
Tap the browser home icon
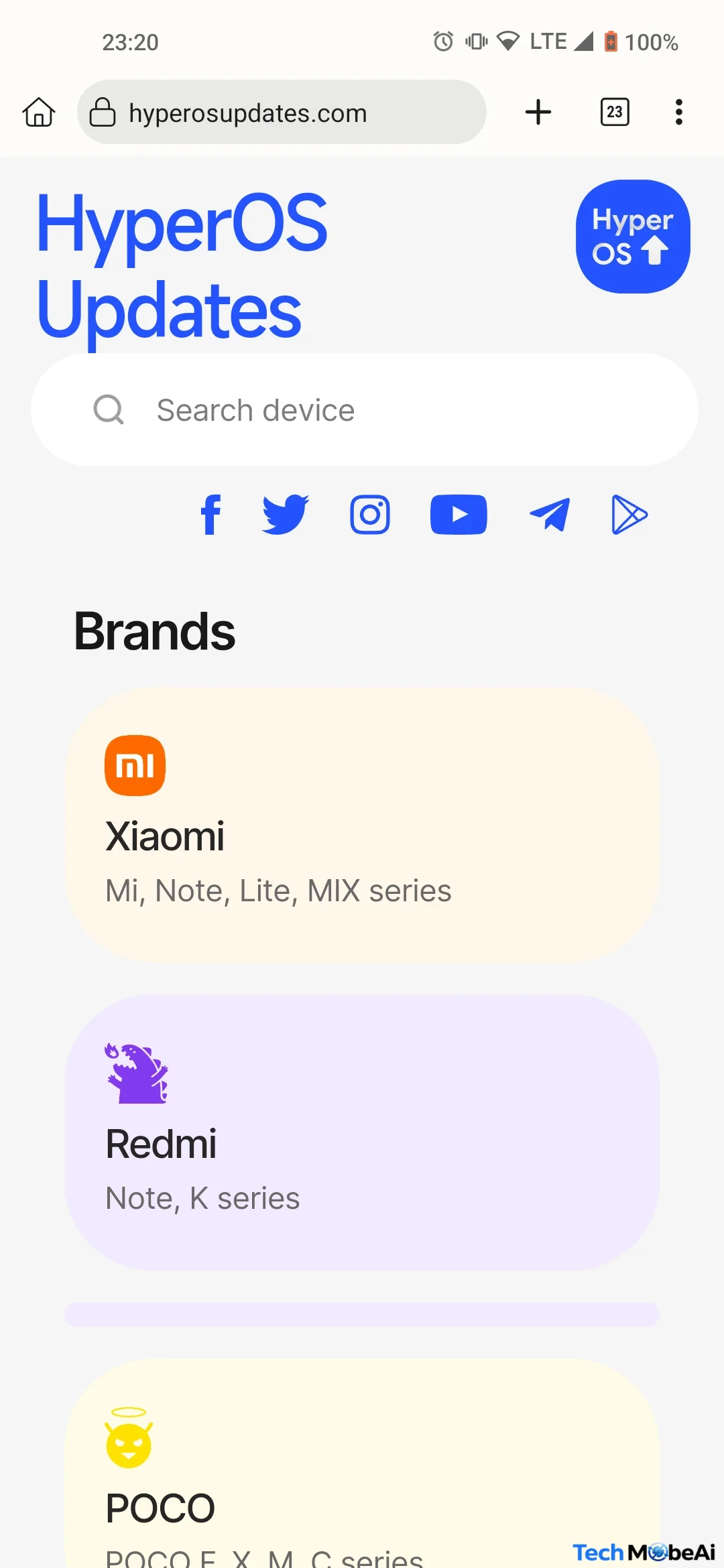point(39,112)
